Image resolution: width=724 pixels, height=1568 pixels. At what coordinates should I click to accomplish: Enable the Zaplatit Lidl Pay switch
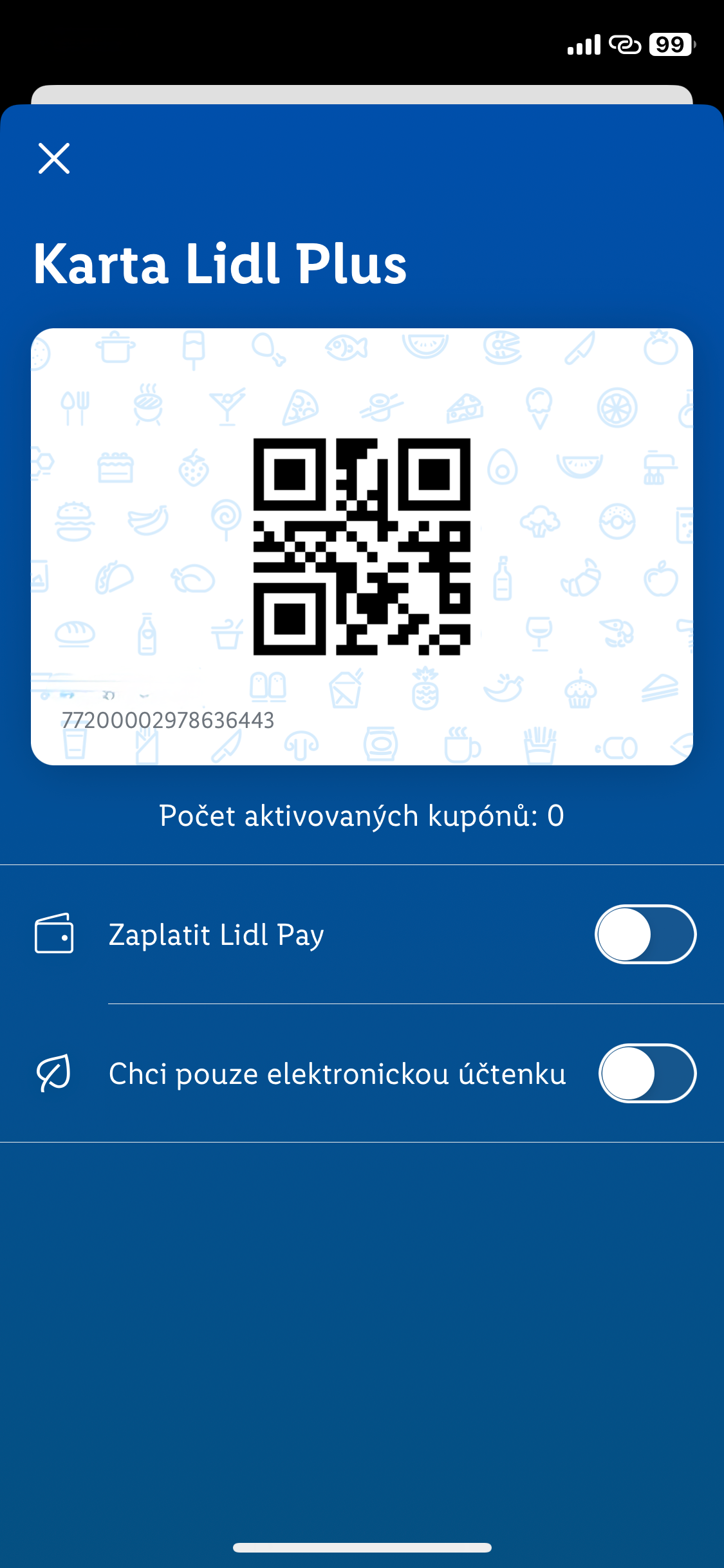coord(645,934)
